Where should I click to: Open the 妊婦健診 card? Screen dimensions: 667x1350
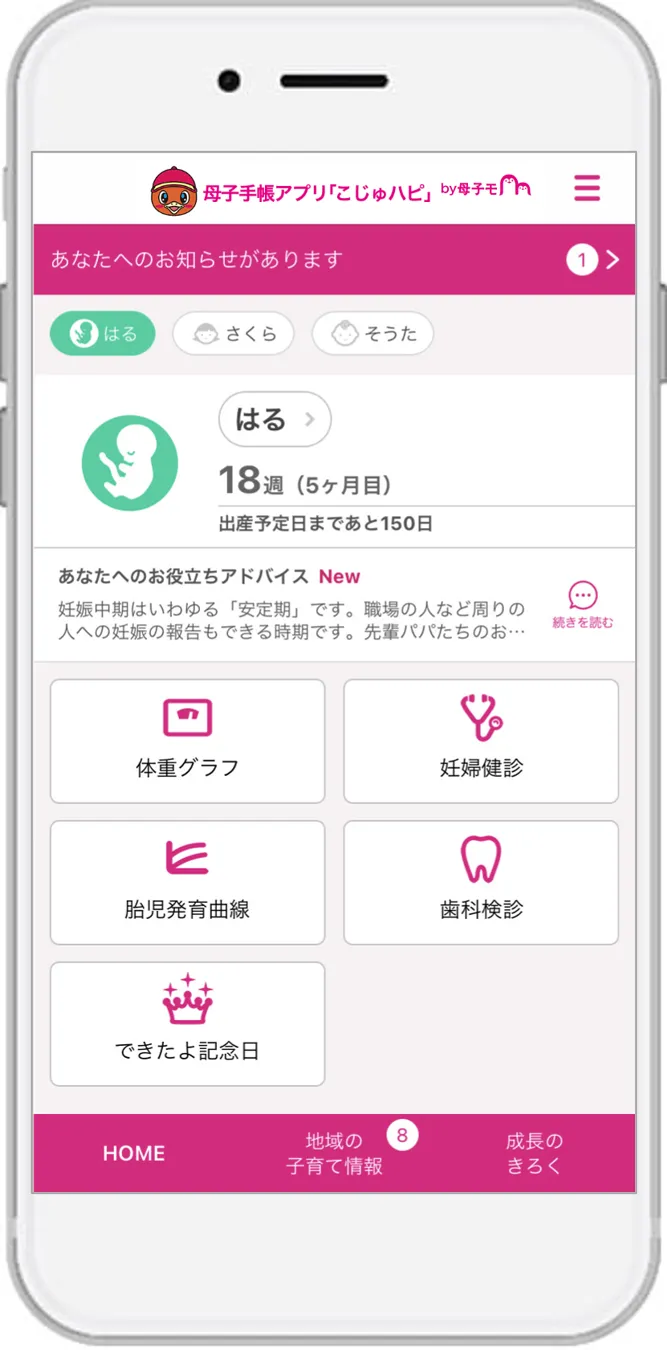(x=481, y=741)
